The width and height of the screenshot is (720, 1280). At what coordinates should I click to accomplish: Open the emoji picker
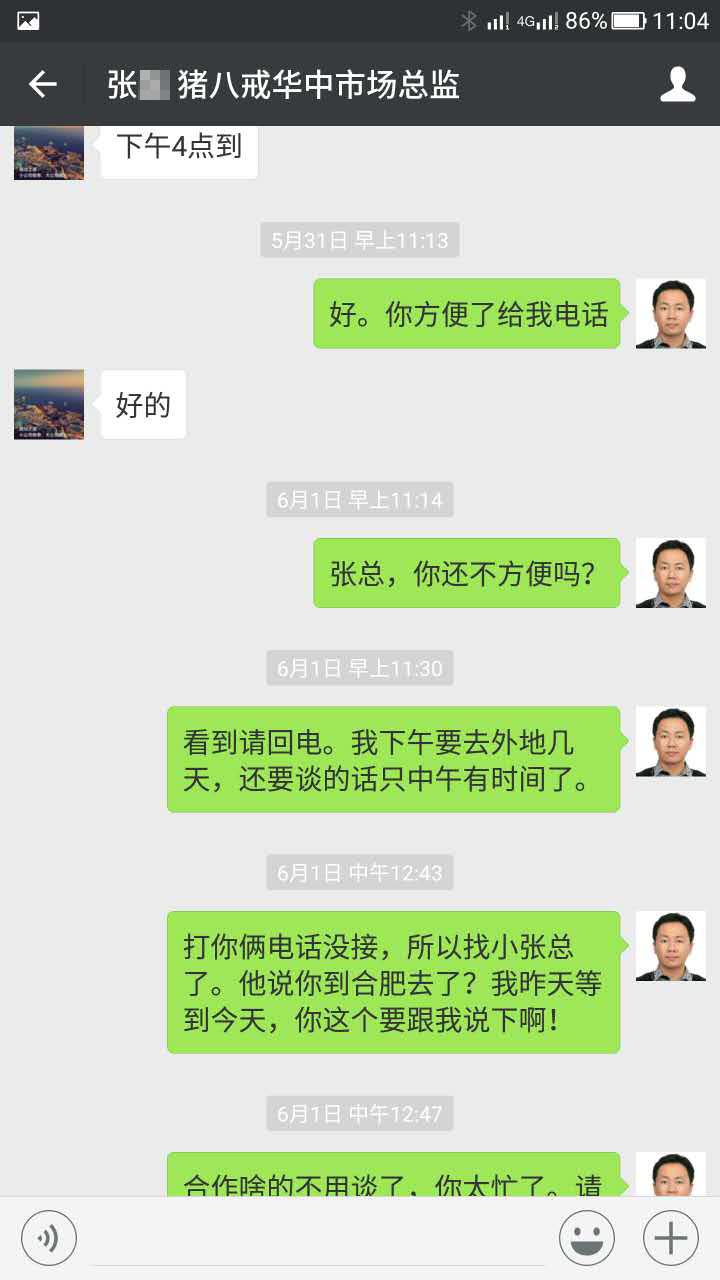(587, 1238)
